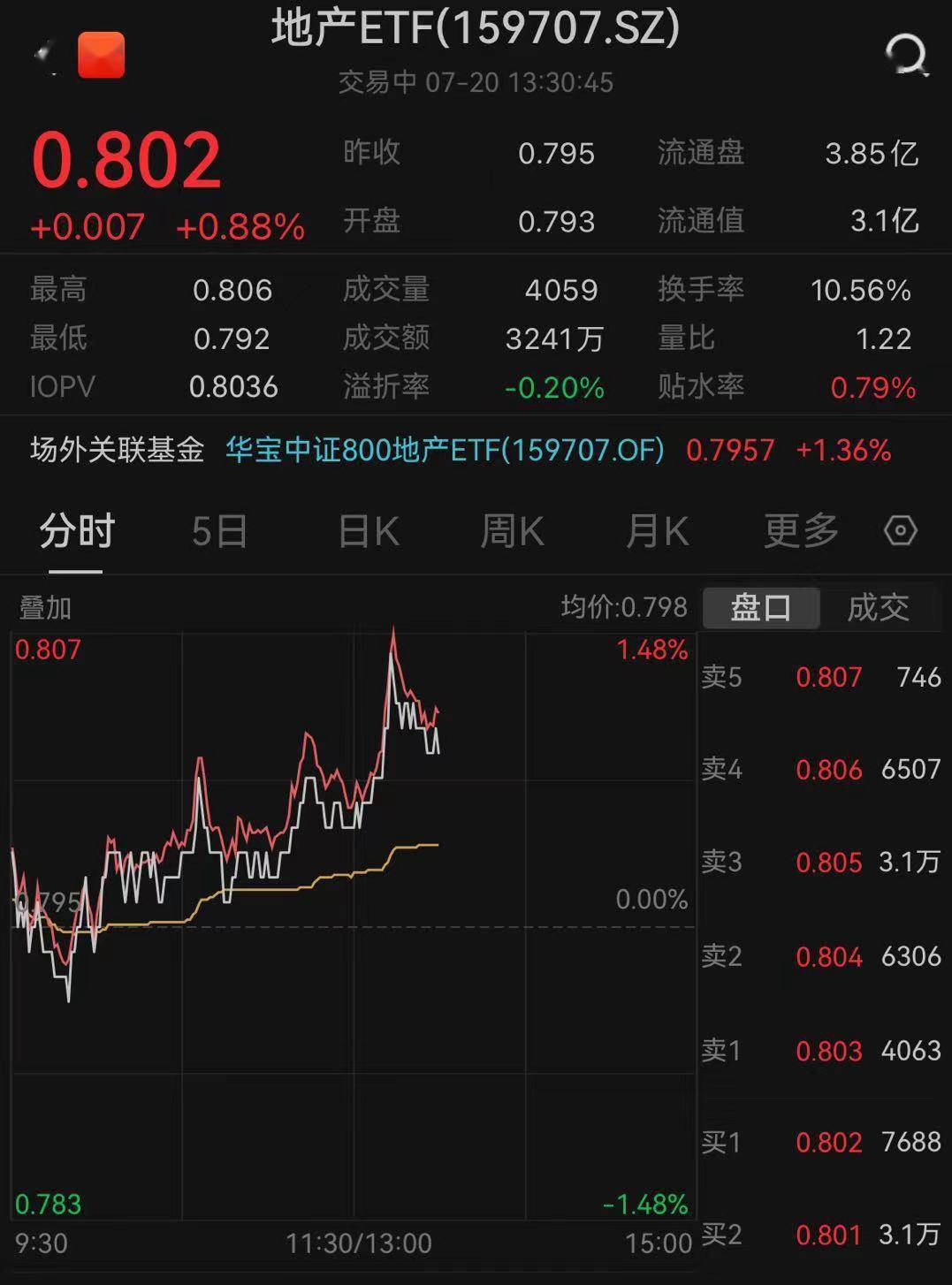Open linked fund 华宝中证800地产ETF(159707.OF)
952x1285 pixels.
[445, 451]
